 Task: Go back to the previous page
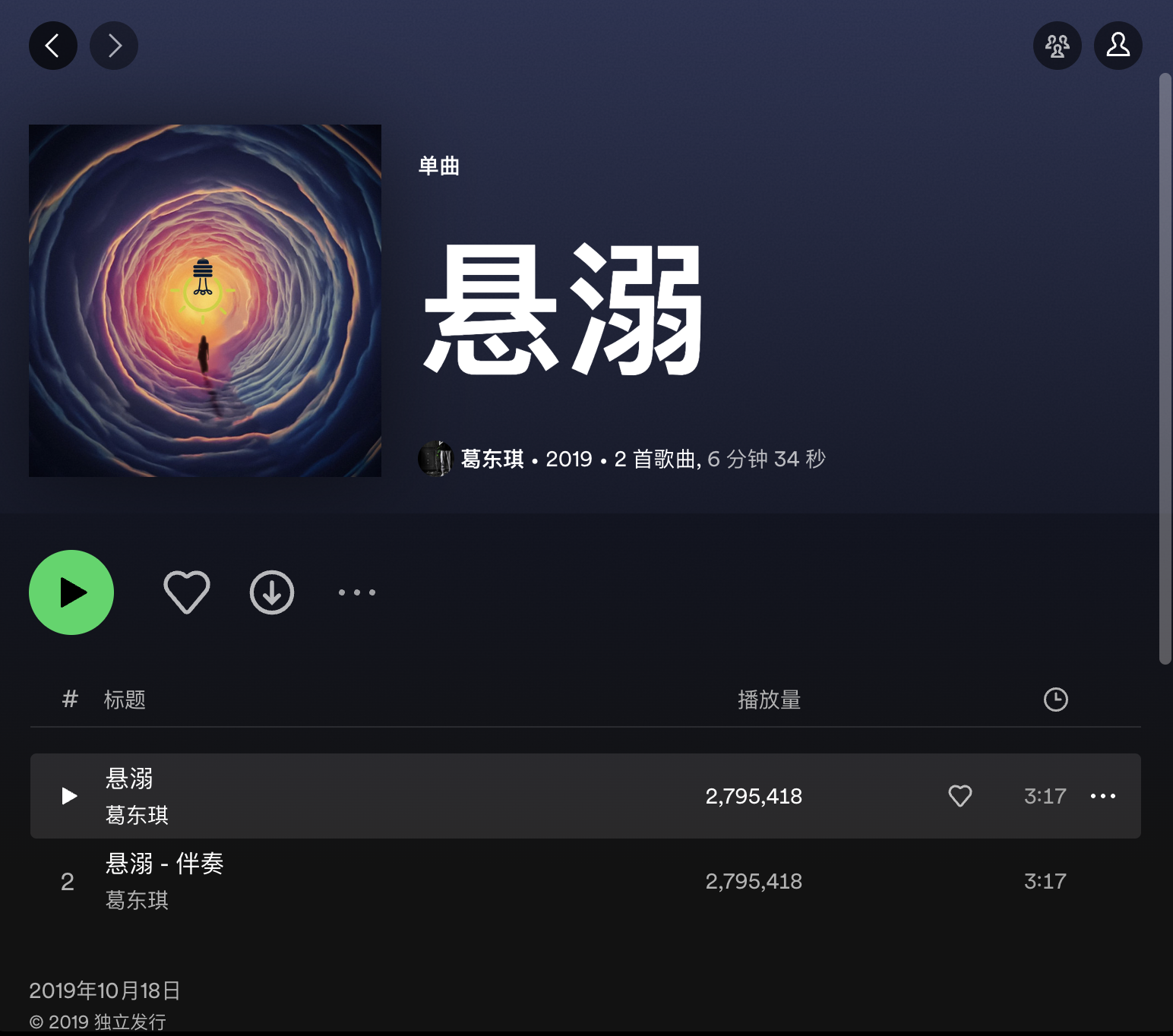pyautogui.click(x=53, y=46)
